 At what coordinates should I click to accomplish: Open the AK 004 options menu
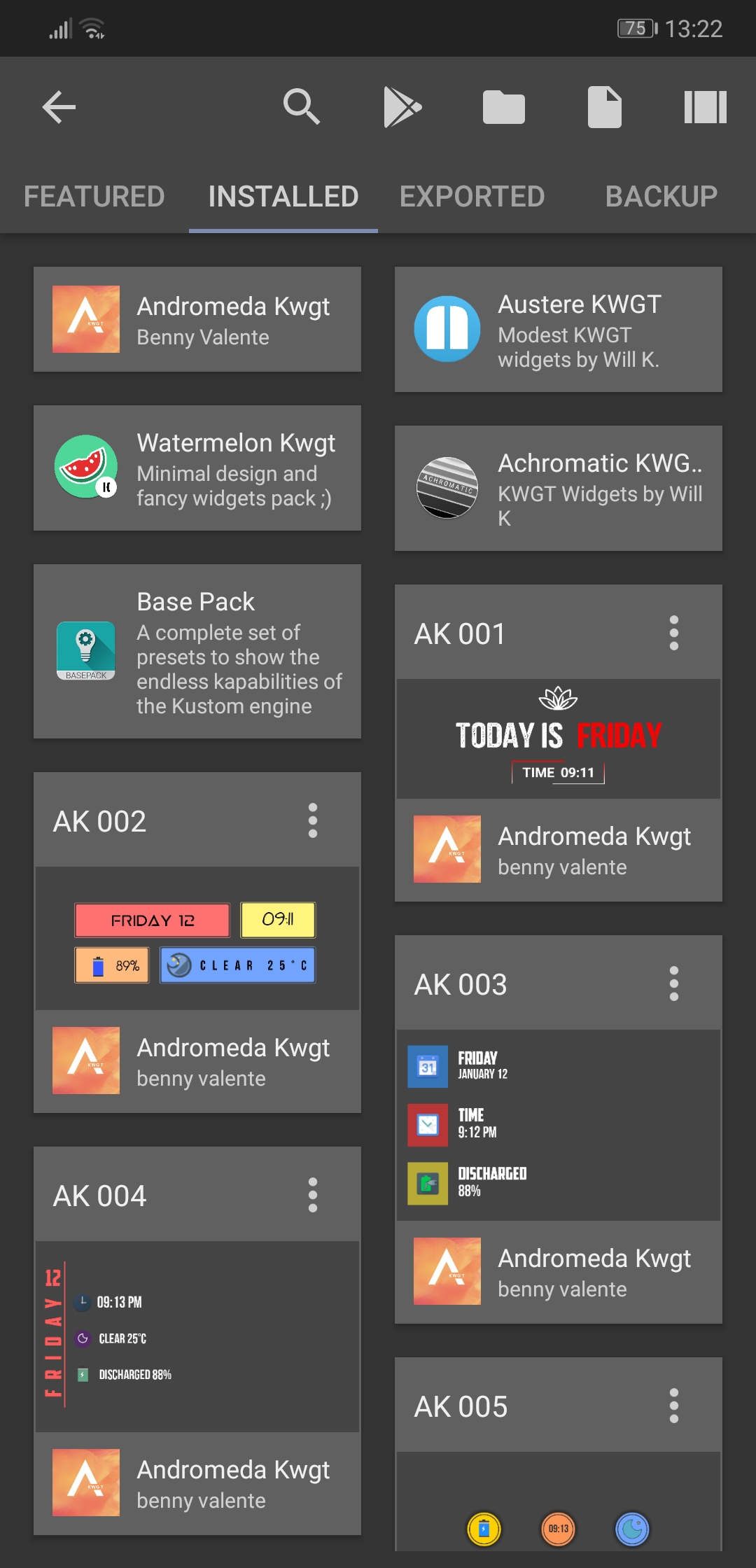click(313, 1195)
